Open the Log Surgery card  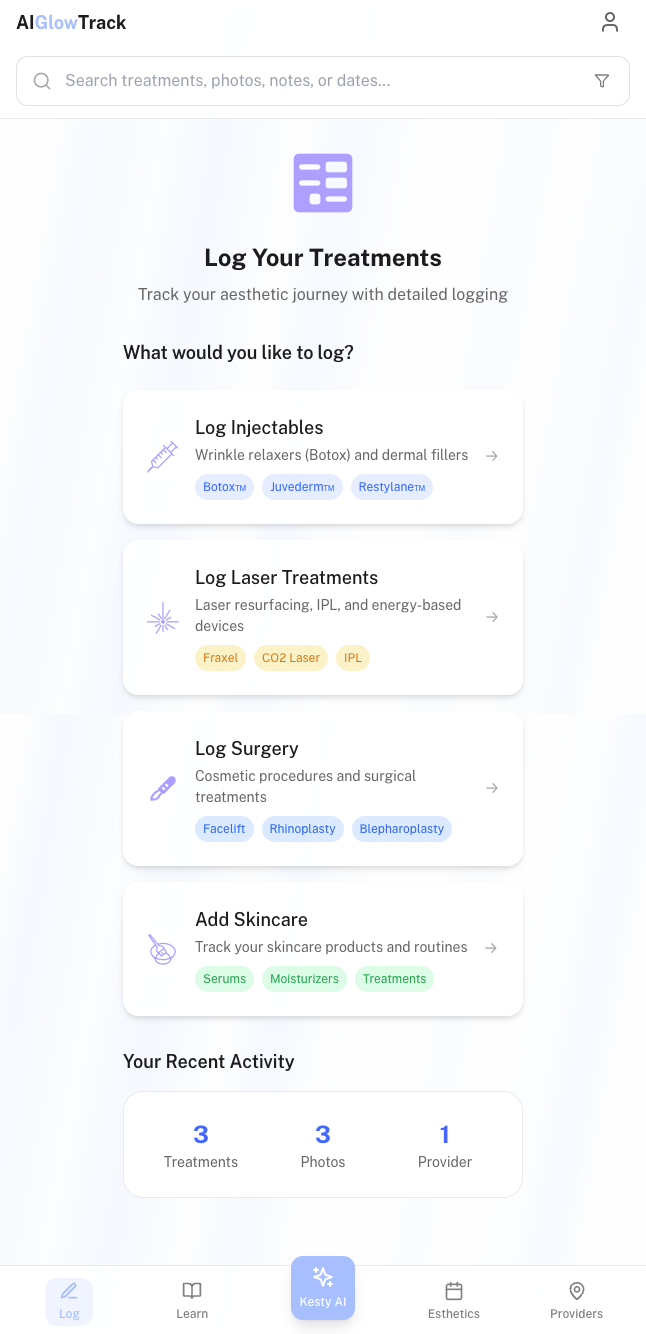(x=322, y=788)
